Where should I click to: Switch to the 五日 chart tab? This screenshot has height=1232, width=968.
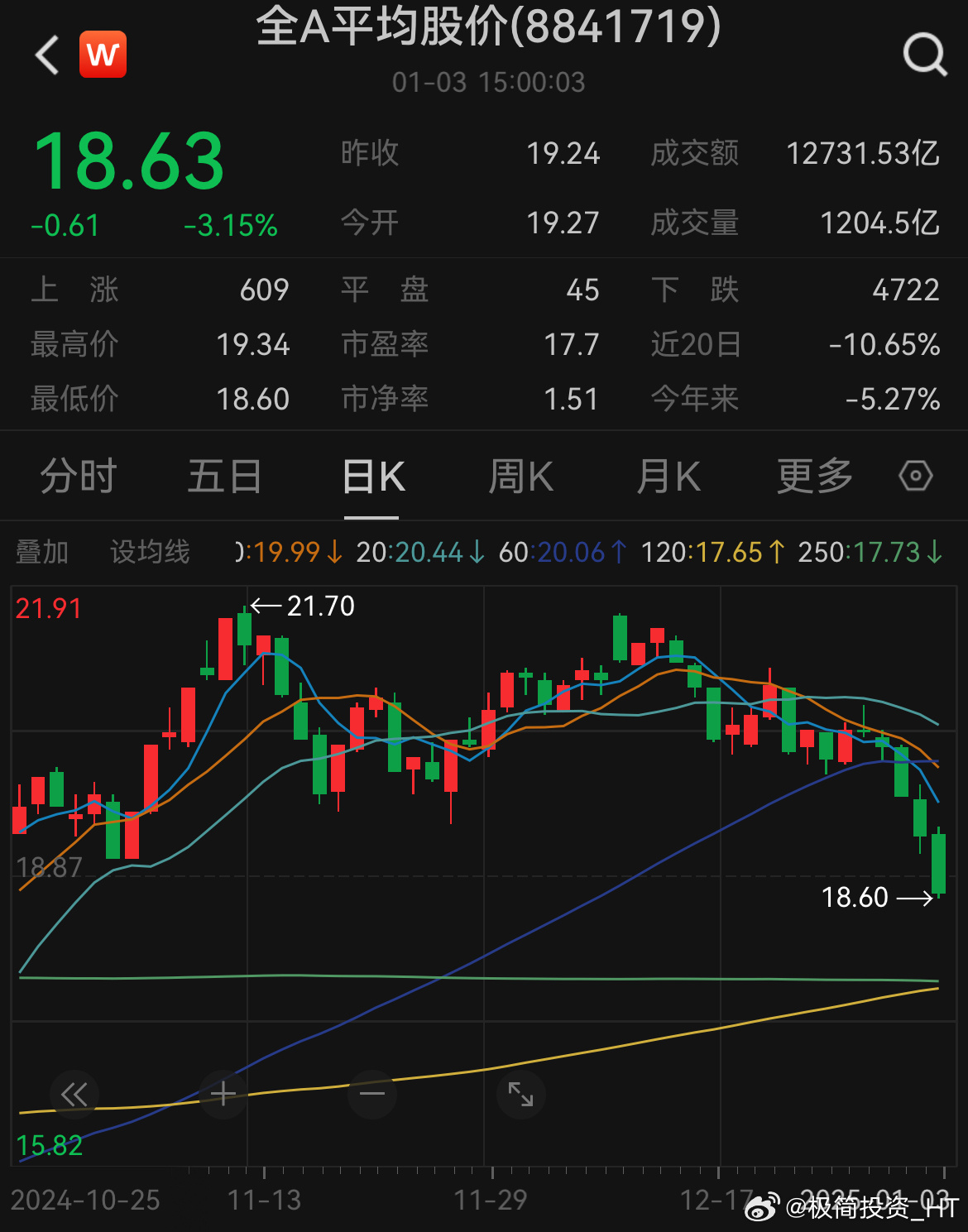tap(224, 477)
